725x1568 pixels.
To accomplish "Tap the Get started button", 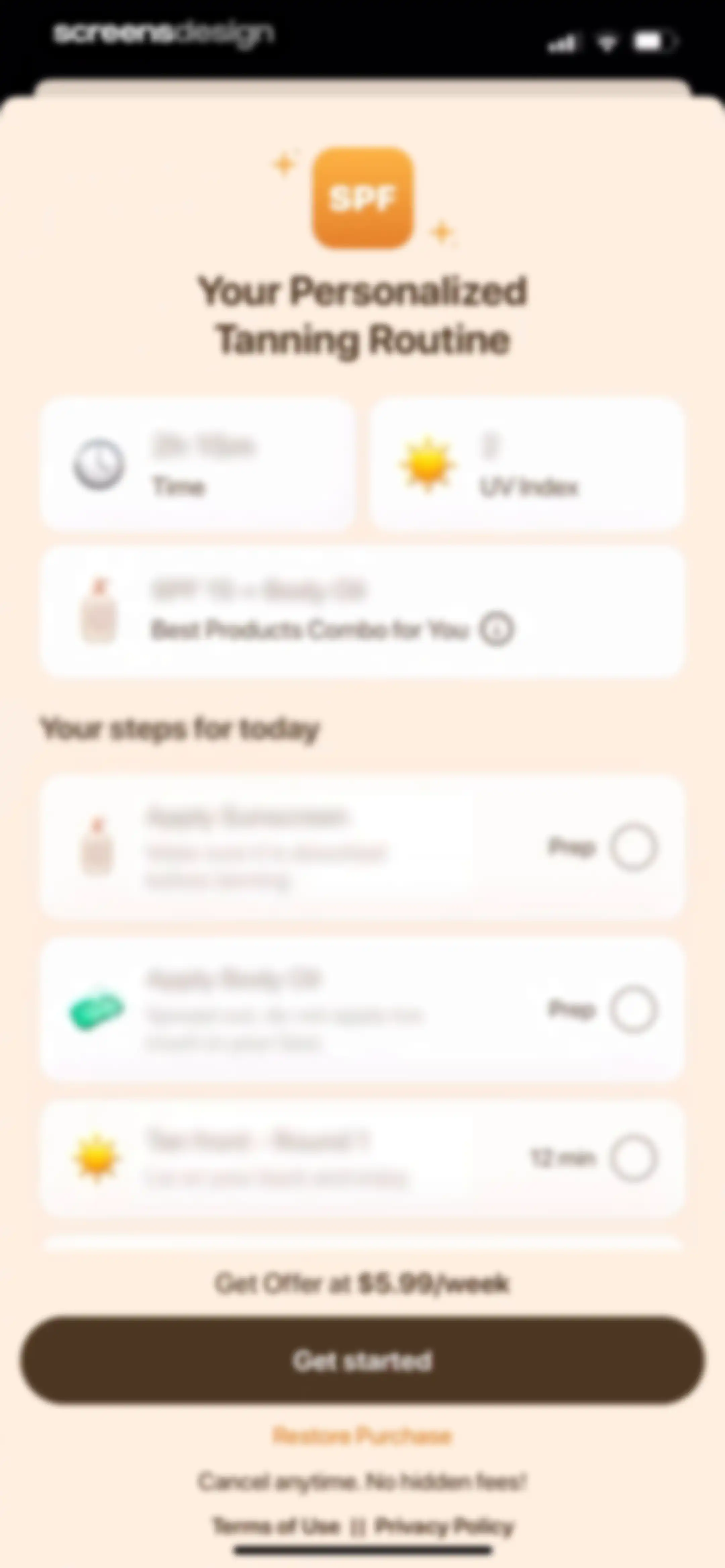I will 362,1361.
